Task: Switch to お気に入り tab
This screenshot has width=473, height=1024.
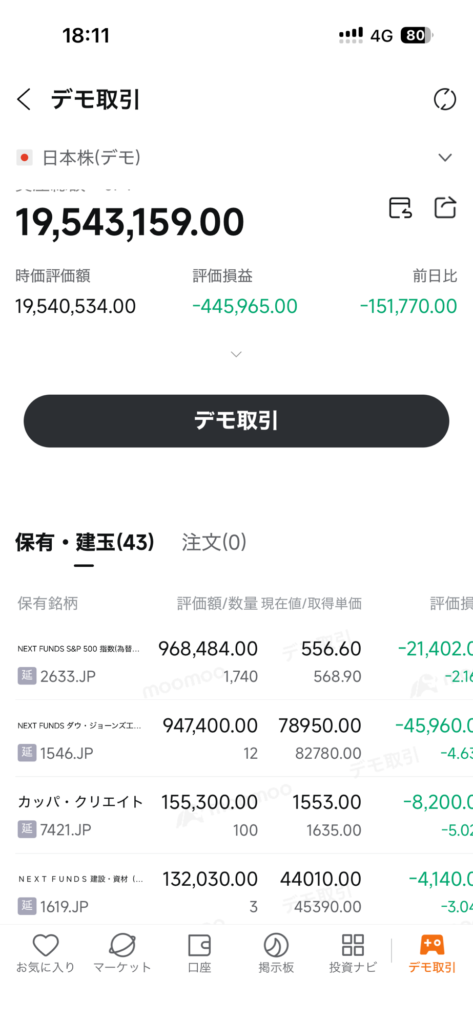Action: pos(46,953)
